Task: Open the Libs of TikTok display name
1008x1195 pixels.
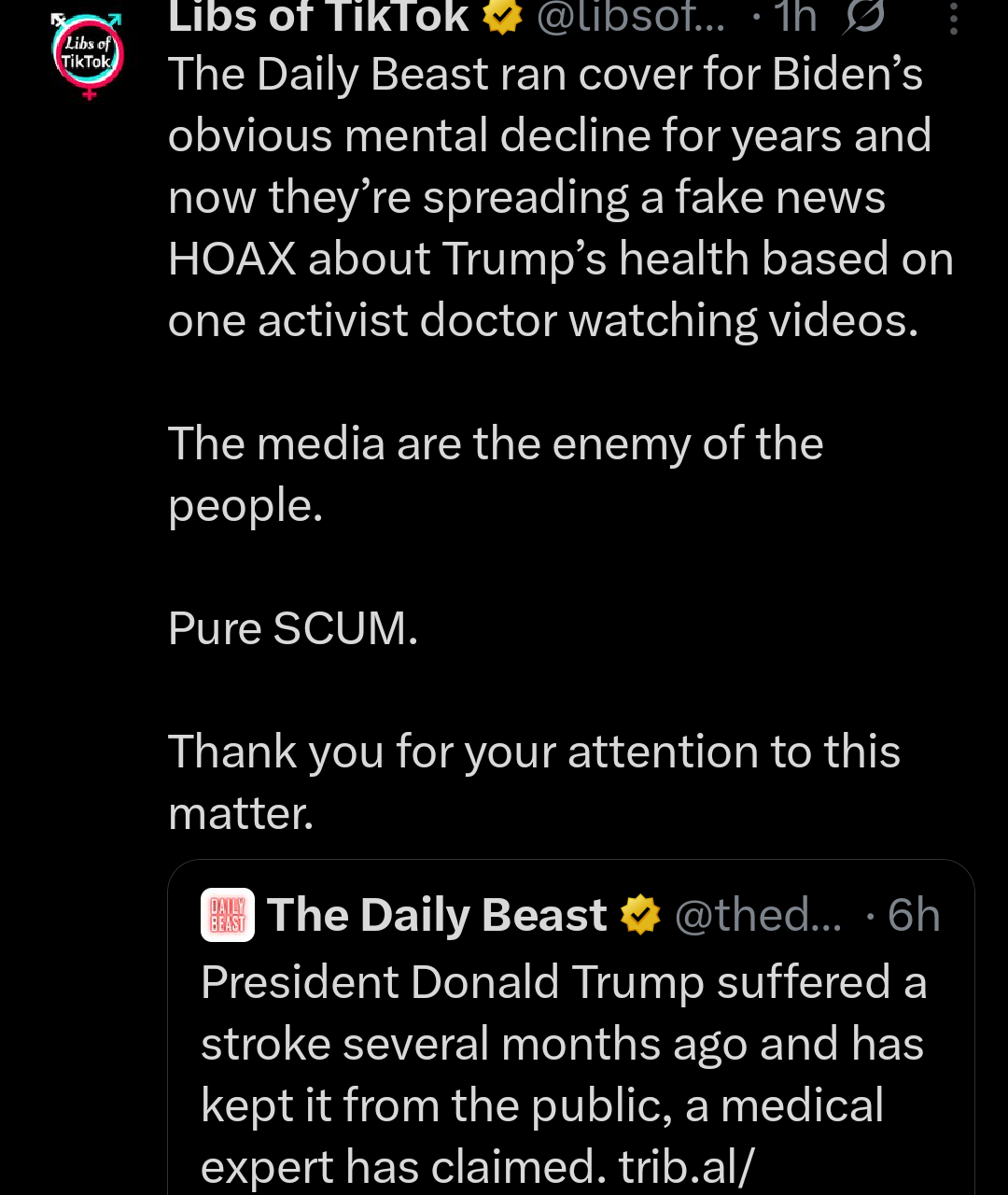Action: (317, 16)
